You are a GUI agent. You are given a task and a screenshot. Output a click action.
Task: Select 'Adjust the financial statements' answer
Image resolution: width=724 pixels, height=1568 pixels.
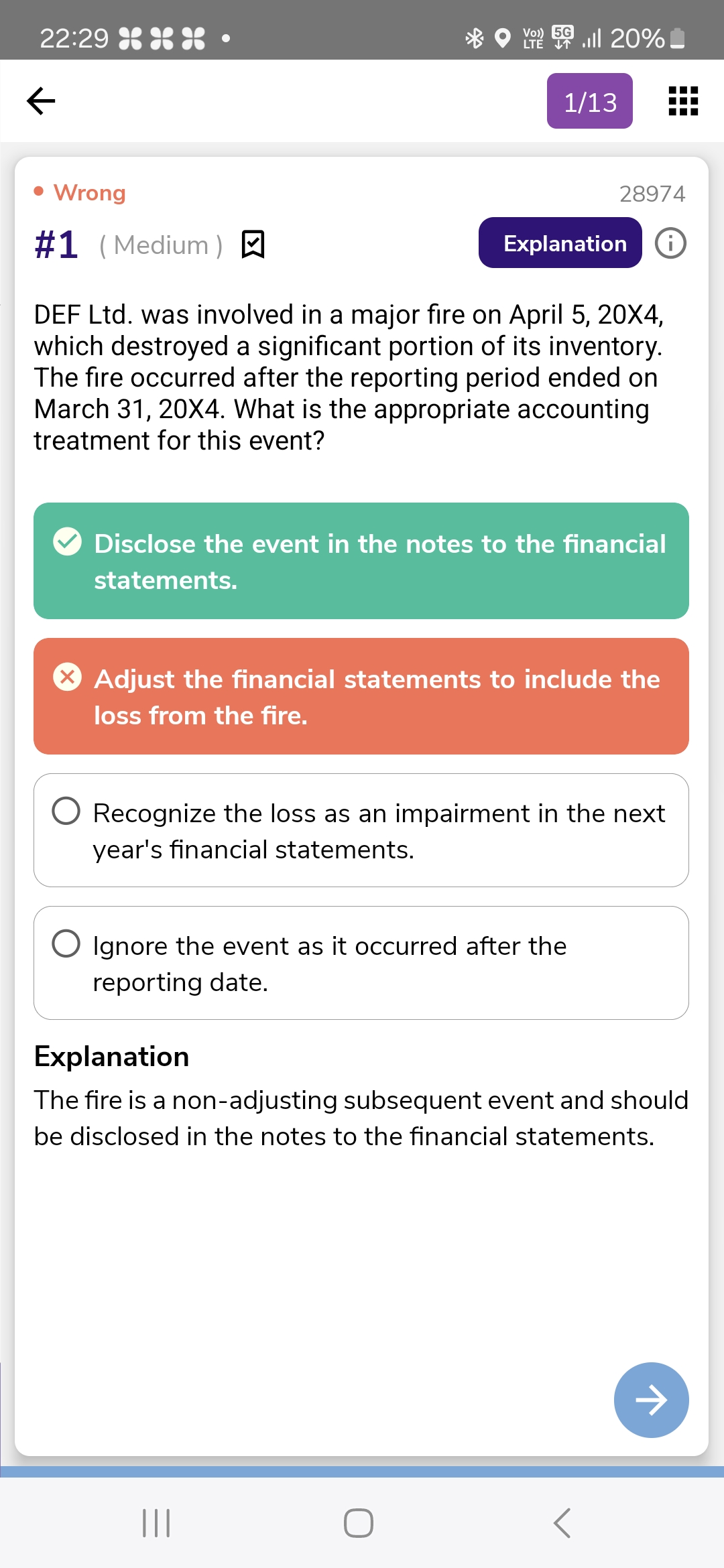(x=361, y=696)
